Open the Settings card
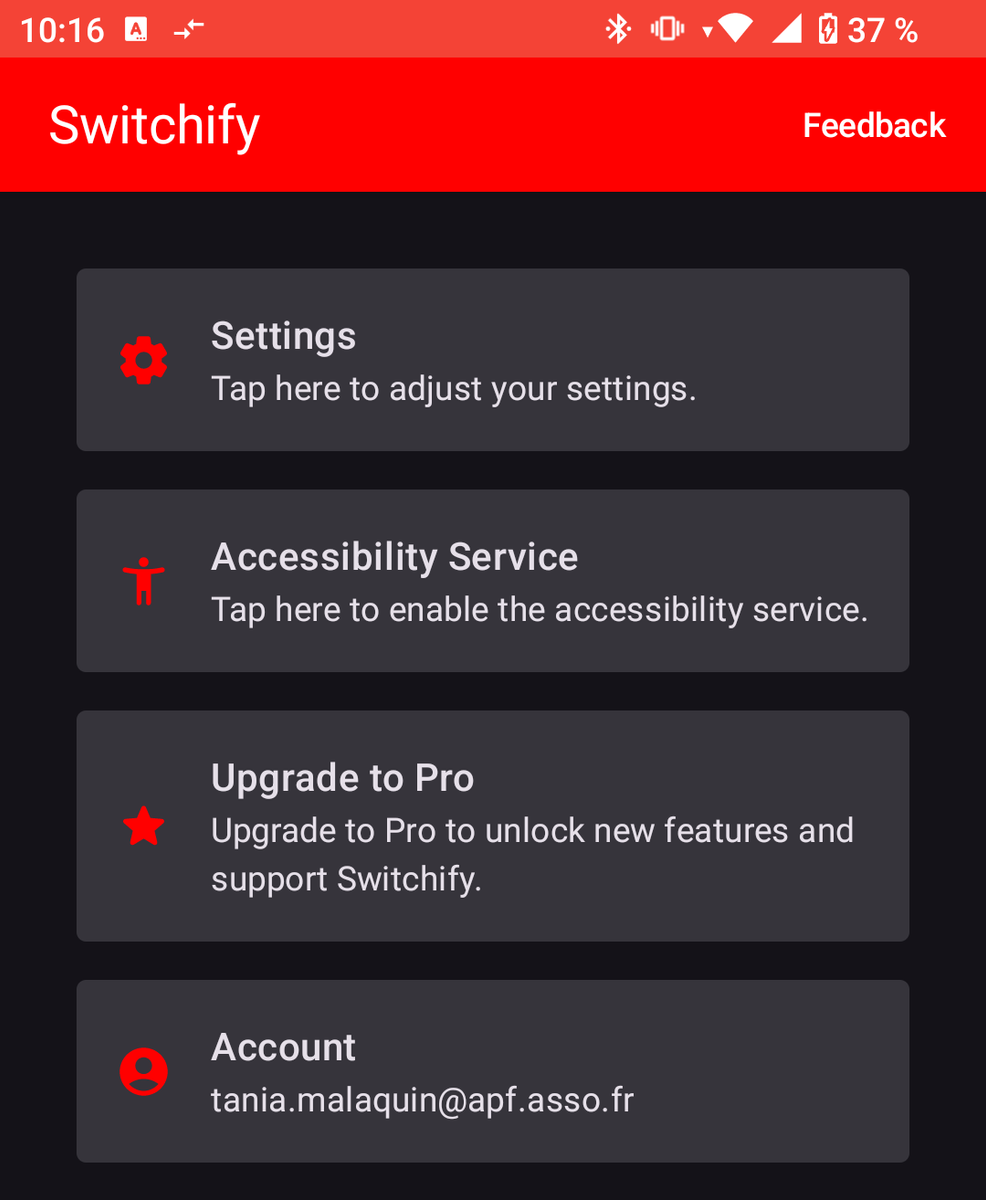The image size is (986, 1200). point(492,360)
